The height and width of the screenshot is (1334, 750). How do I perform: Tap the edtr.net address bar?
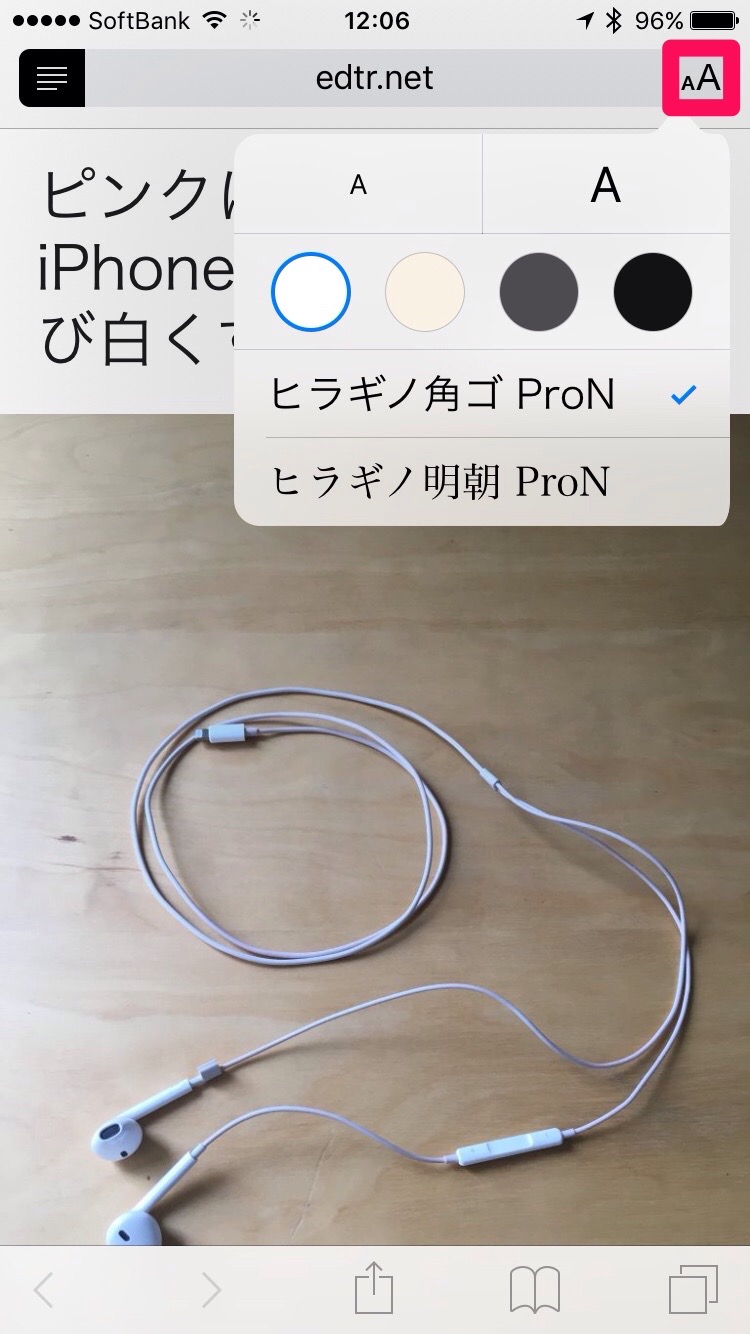374,78
